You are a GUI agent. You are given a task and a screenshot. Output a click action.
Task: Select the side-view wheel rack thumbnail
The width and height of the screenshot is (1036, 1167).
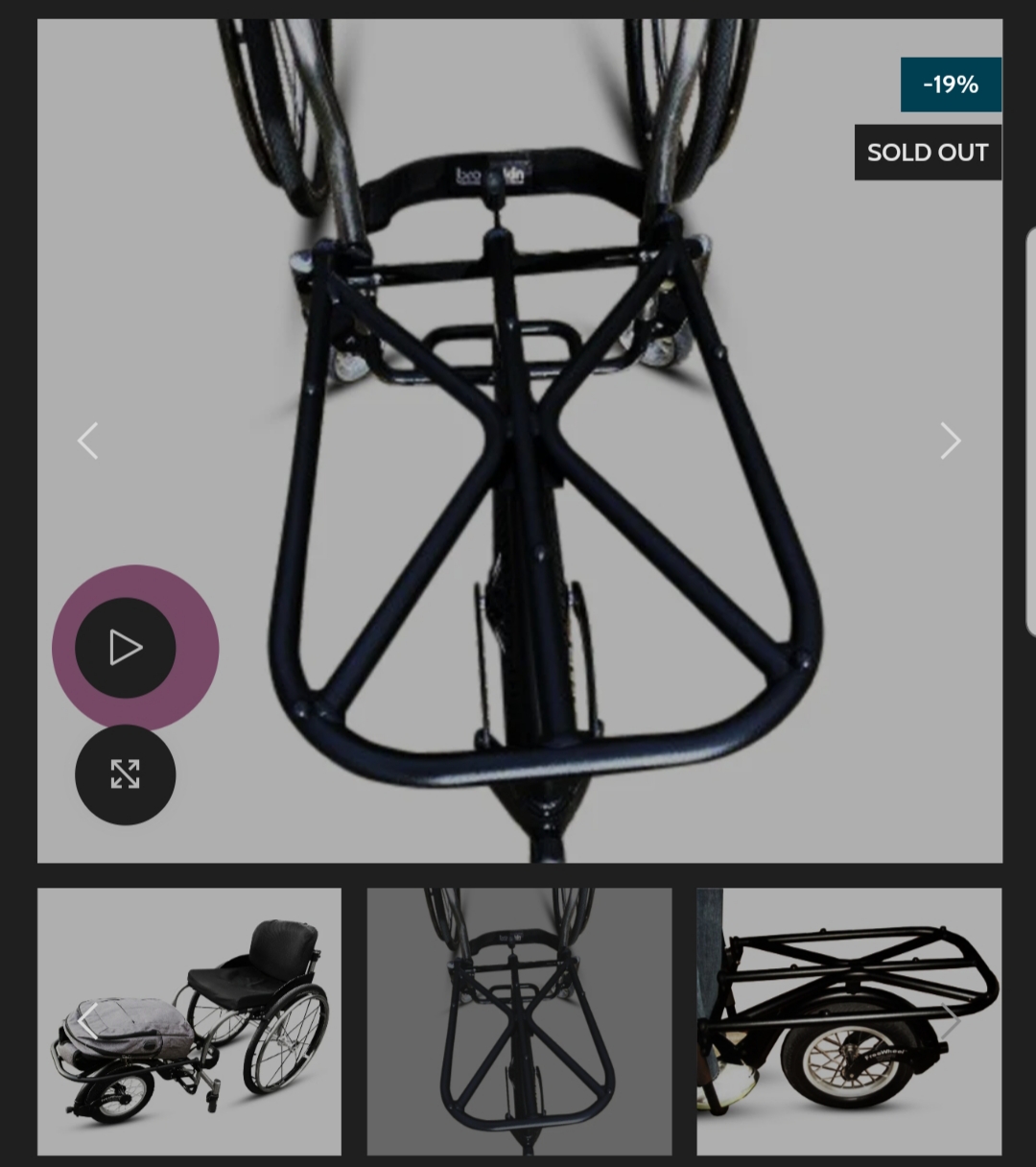[849, 1021]
